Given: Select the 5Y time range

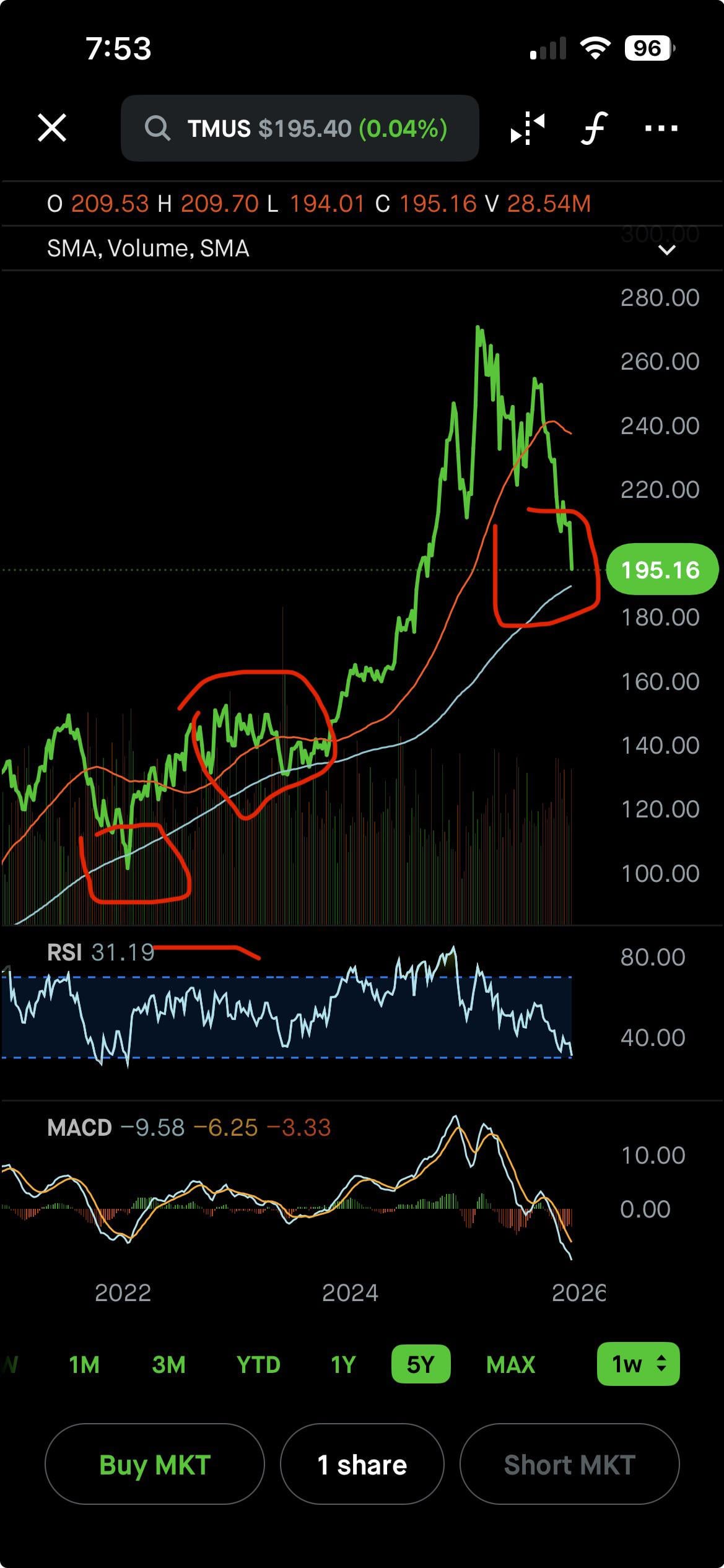Looking at the screenshot, I should coord(421,1365).
